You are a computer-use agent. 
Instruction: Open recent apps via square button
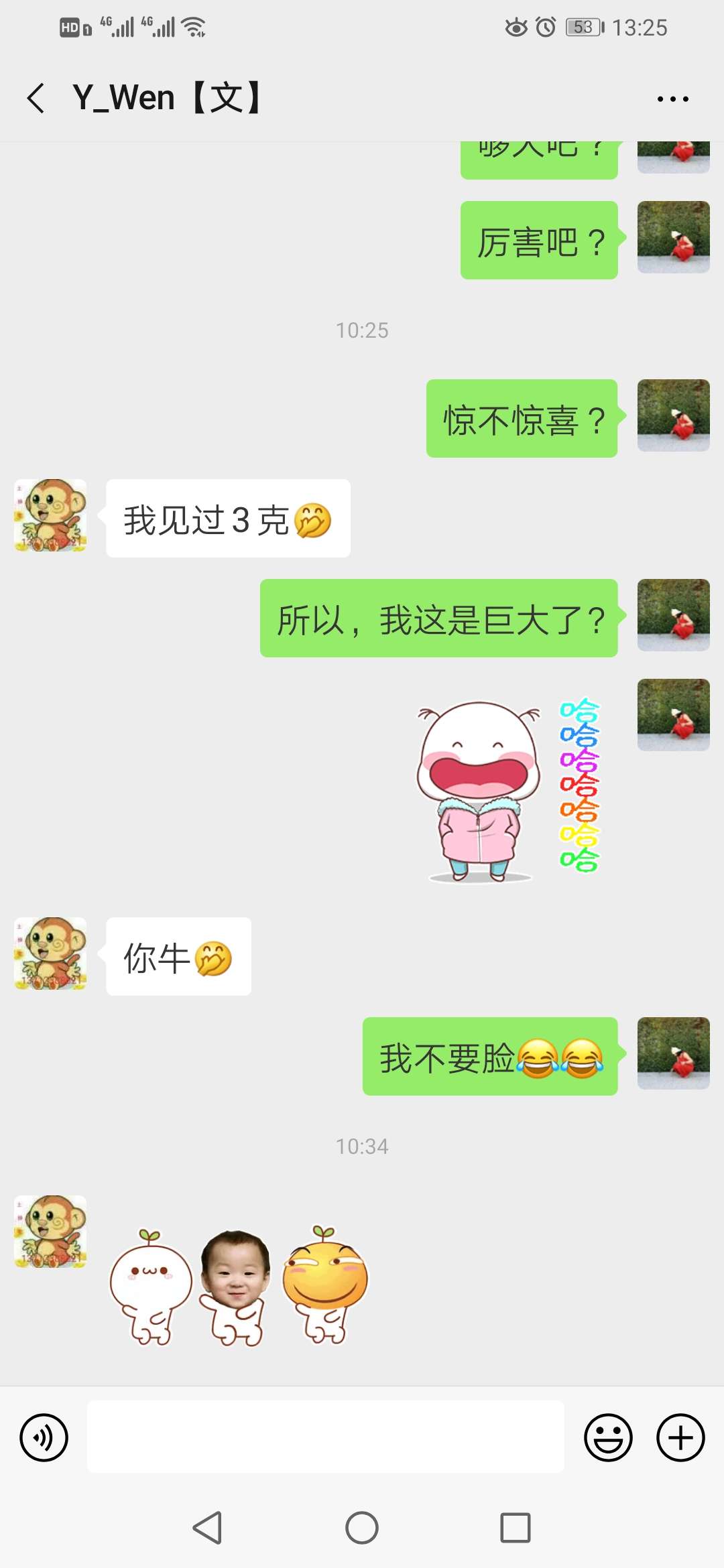point(516,1528)
